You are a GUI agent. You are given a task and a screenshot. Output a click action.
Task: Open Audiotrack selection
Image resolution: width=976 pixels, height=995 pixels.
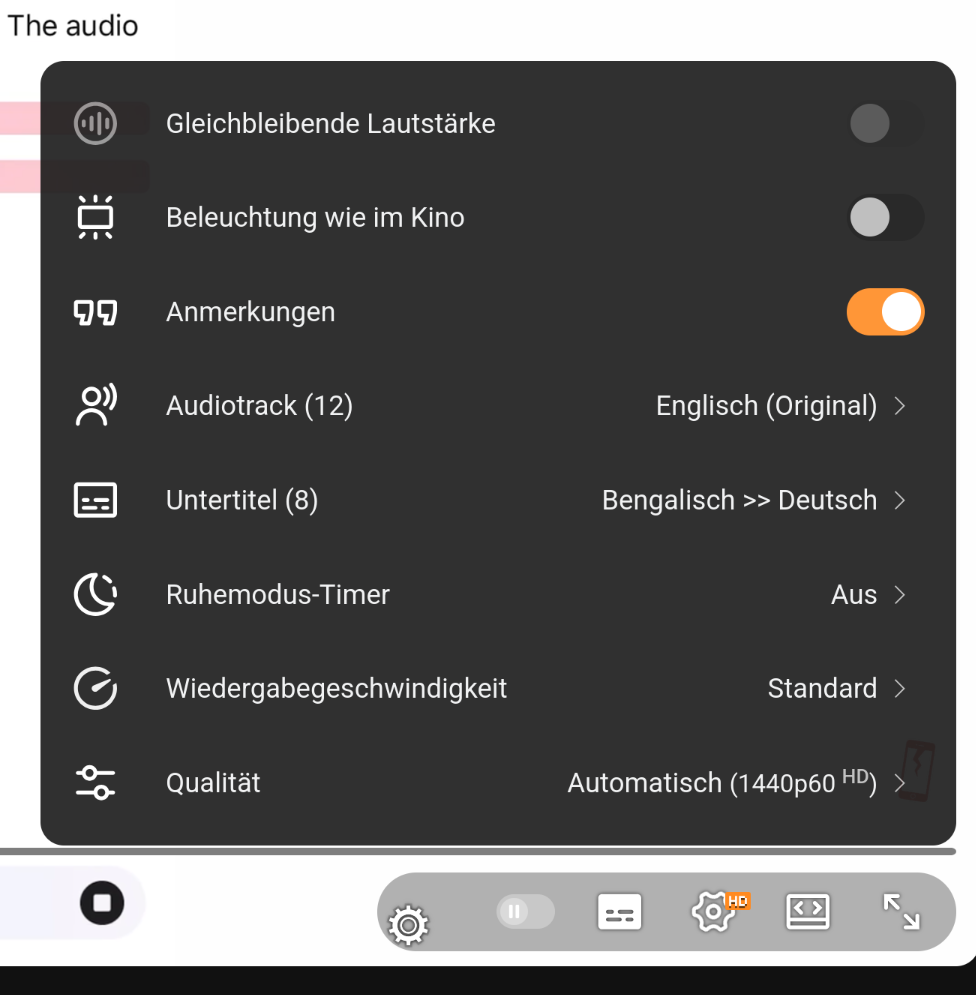coord(497,406)
